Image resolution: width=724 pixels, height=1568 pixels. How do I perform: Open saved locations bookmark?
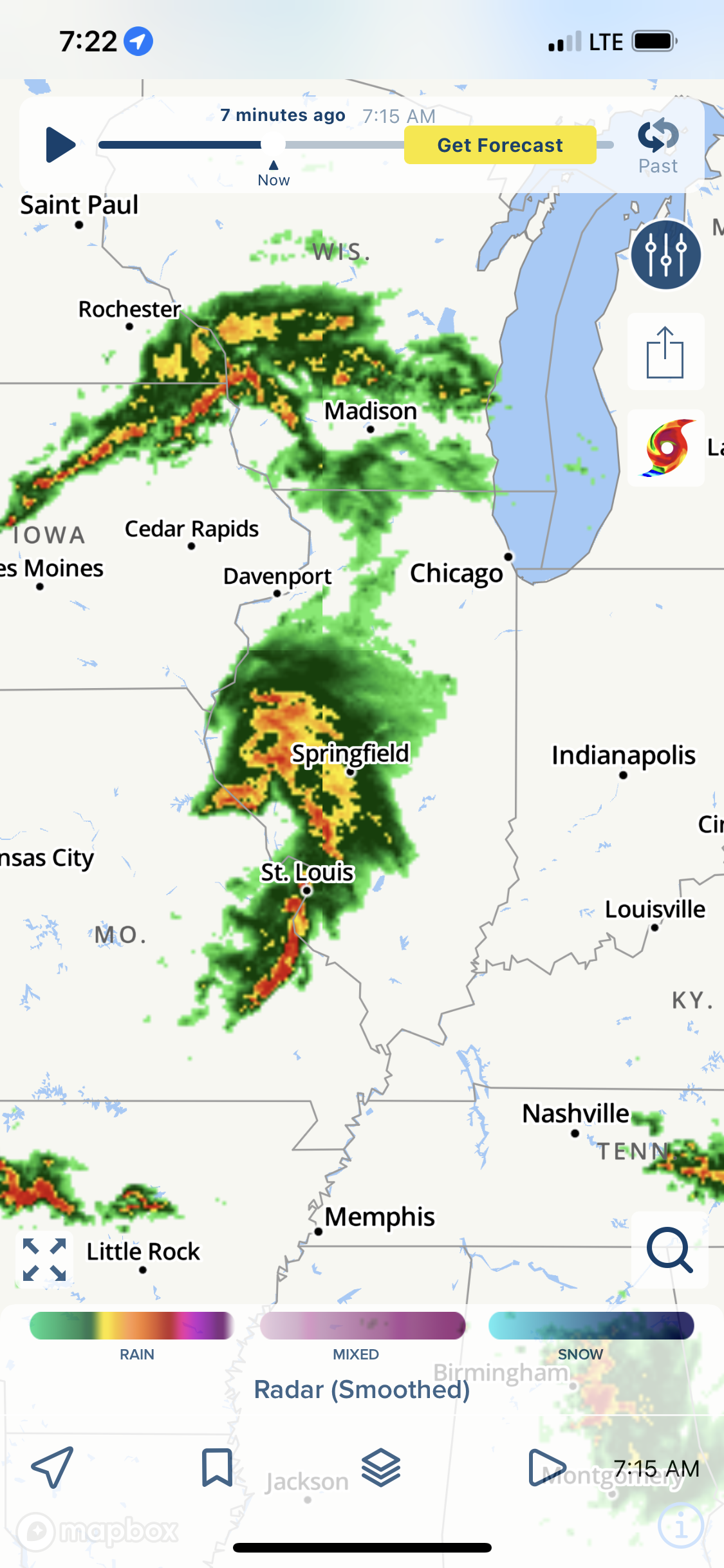217,1468
